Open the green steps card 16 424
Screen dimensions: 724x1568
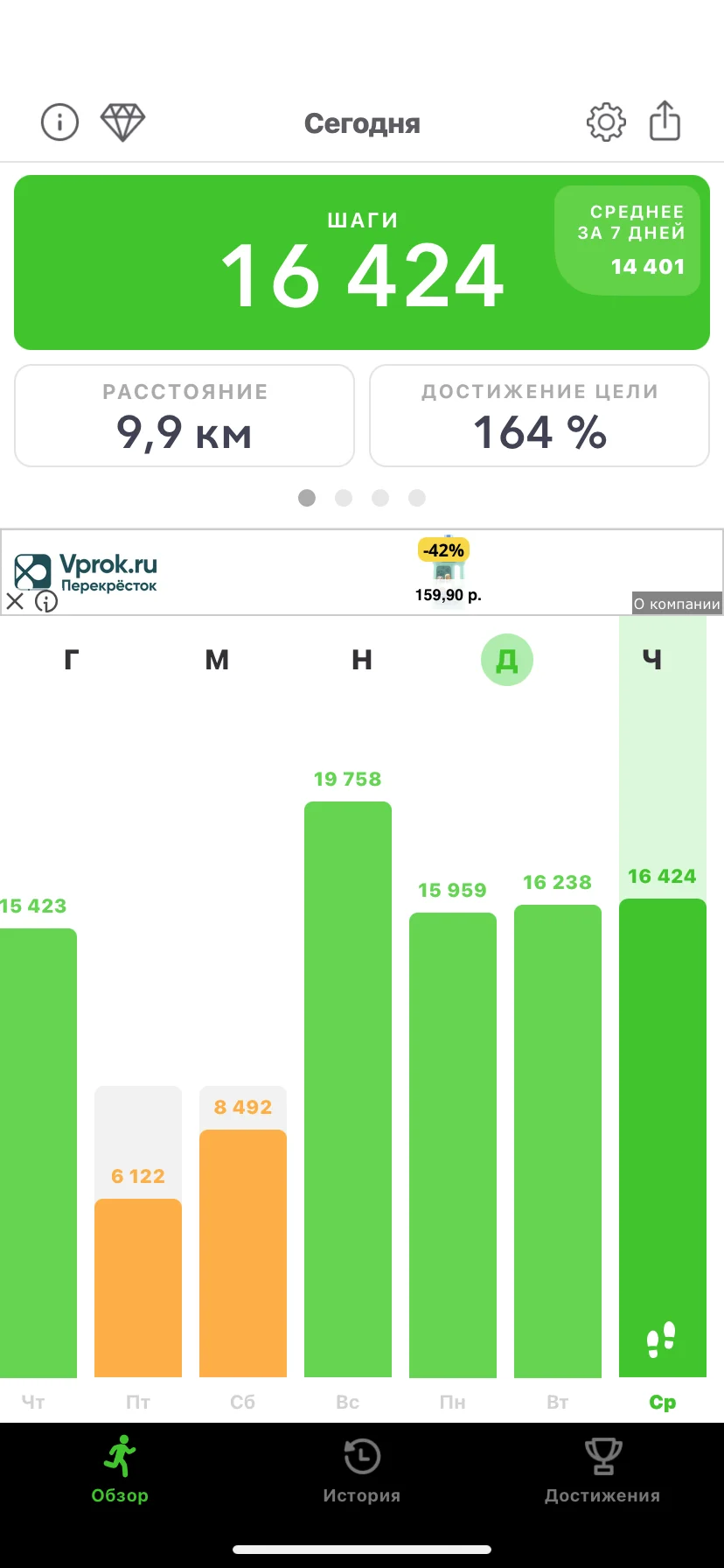(362, 262)
